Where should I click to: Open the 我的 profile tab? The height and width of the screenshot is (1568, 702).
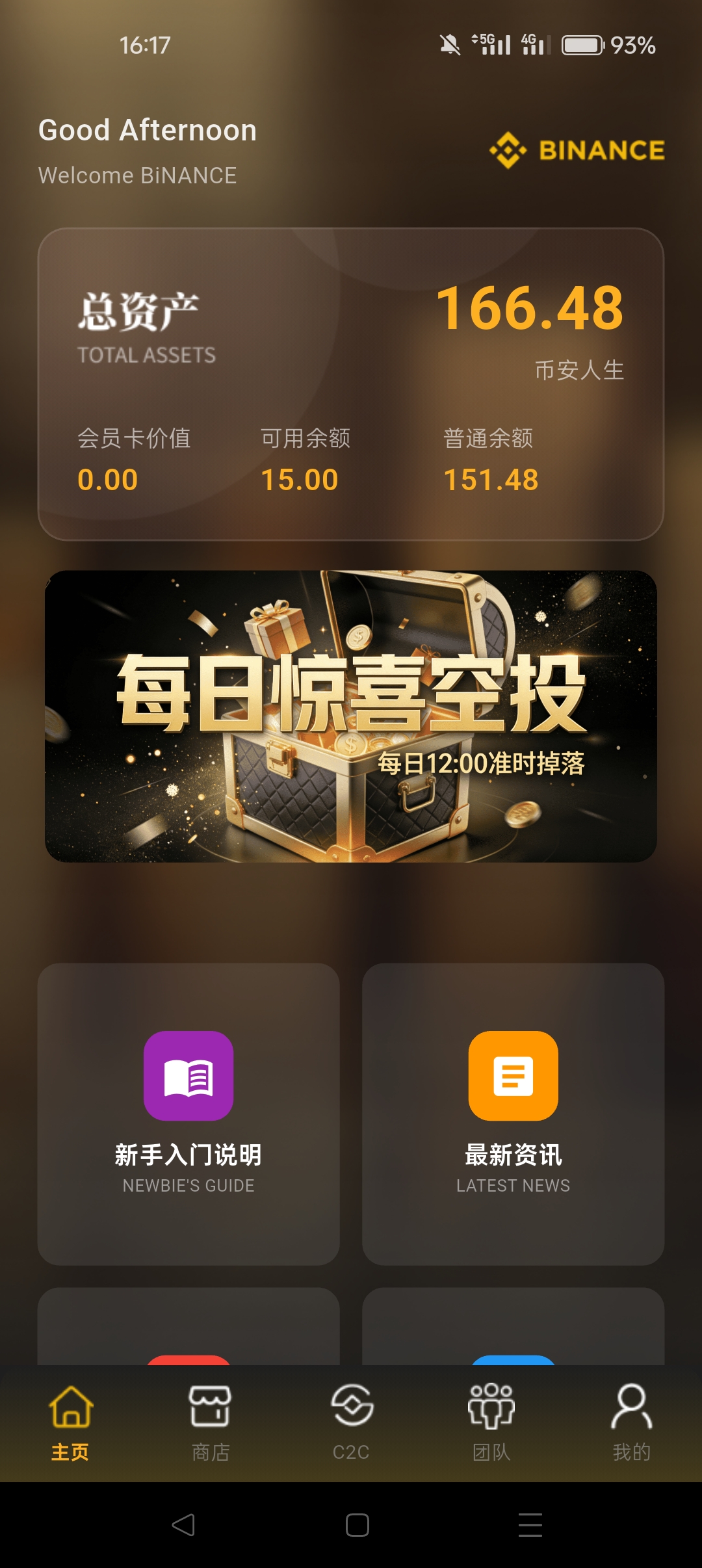click(x=631, y=1422)
